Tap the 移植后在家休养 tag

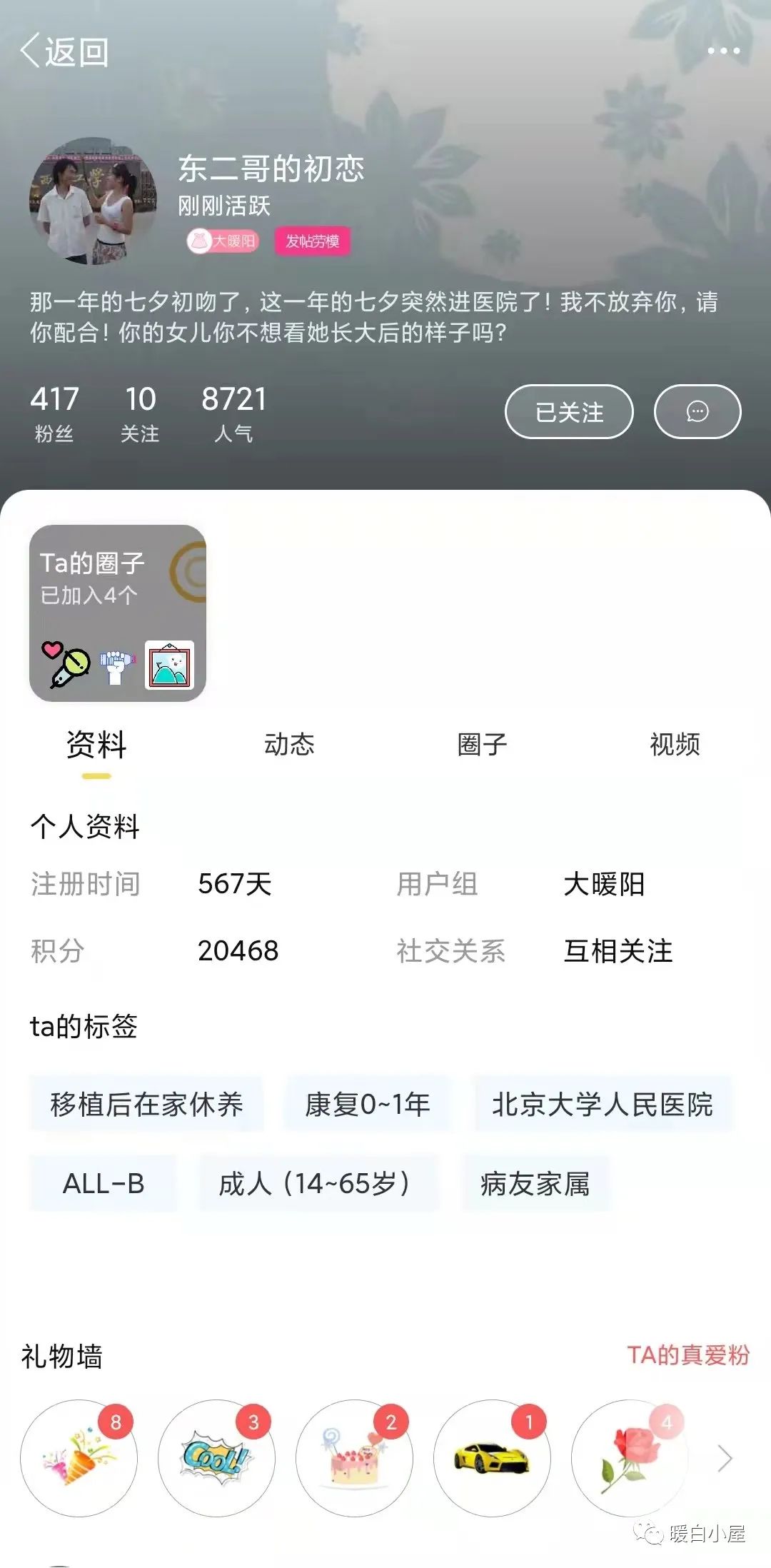[146, 1105]
